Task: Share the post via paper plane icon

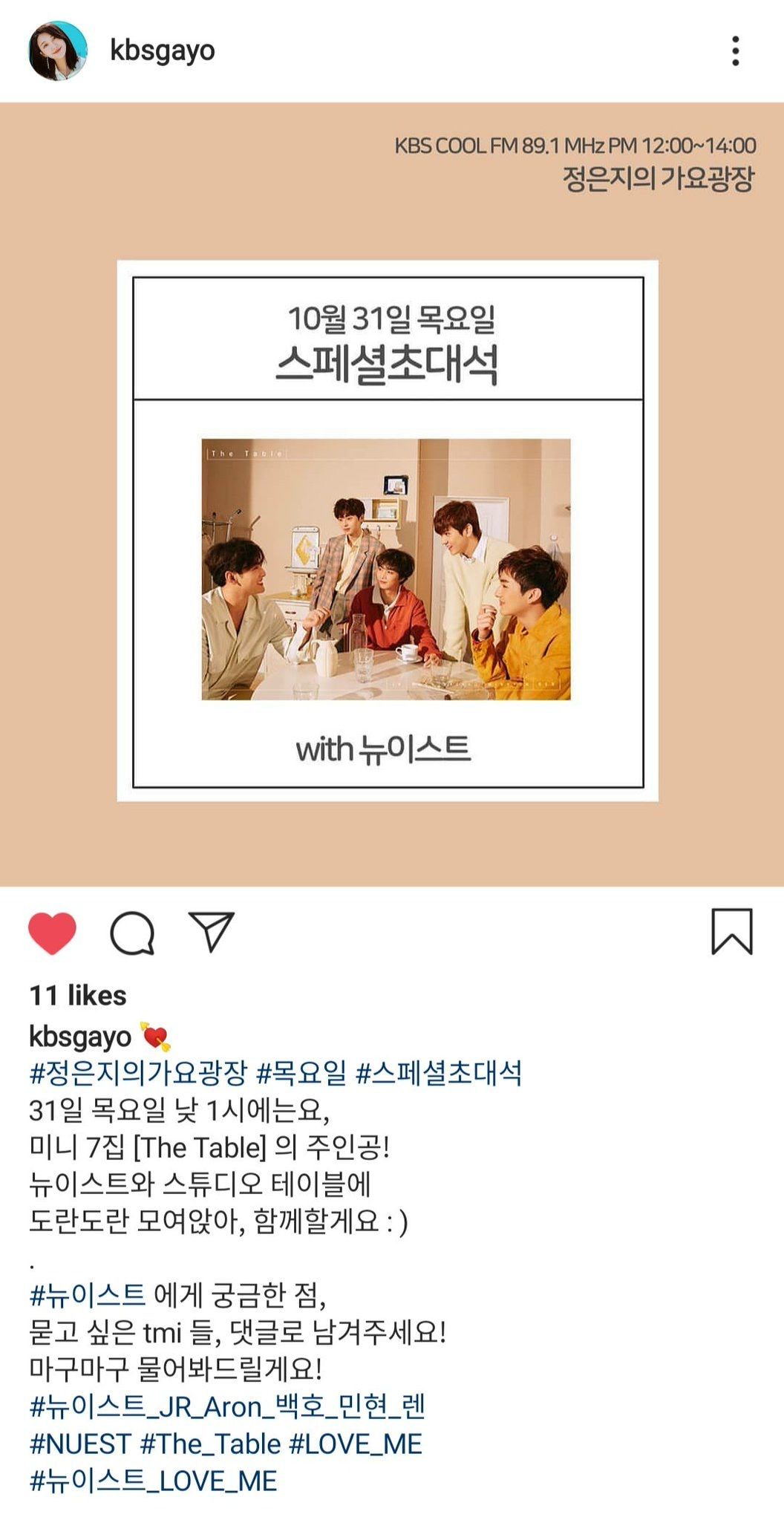Action: coord(212,931)
